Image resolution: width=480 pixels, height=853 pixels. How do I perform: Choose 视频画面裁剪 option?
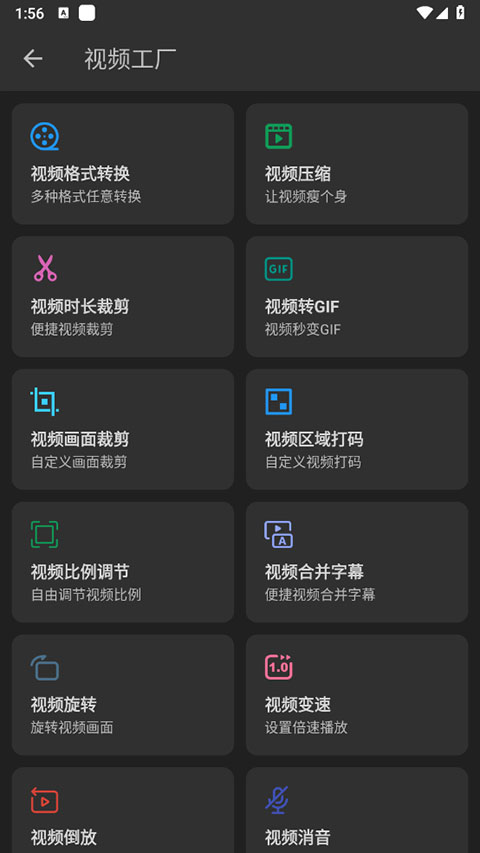click(x=123, y=429)
